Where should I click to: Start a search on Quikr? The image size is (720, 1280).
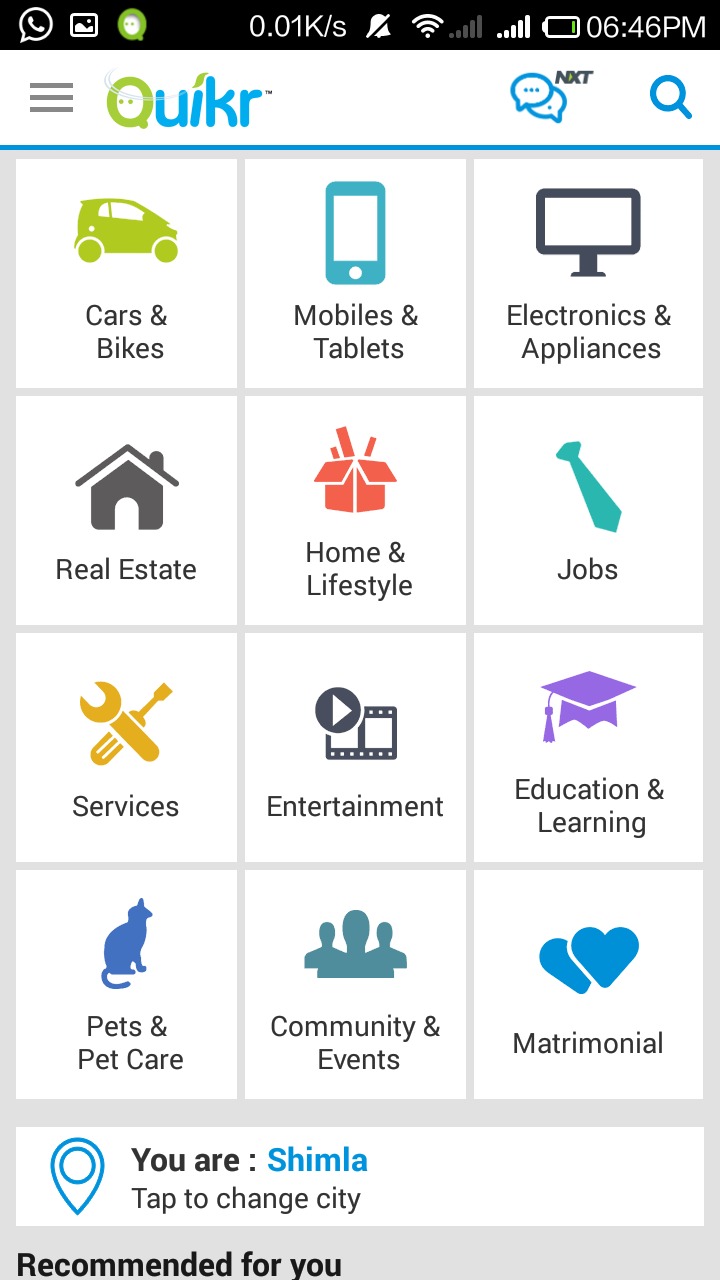coord(671,97)
